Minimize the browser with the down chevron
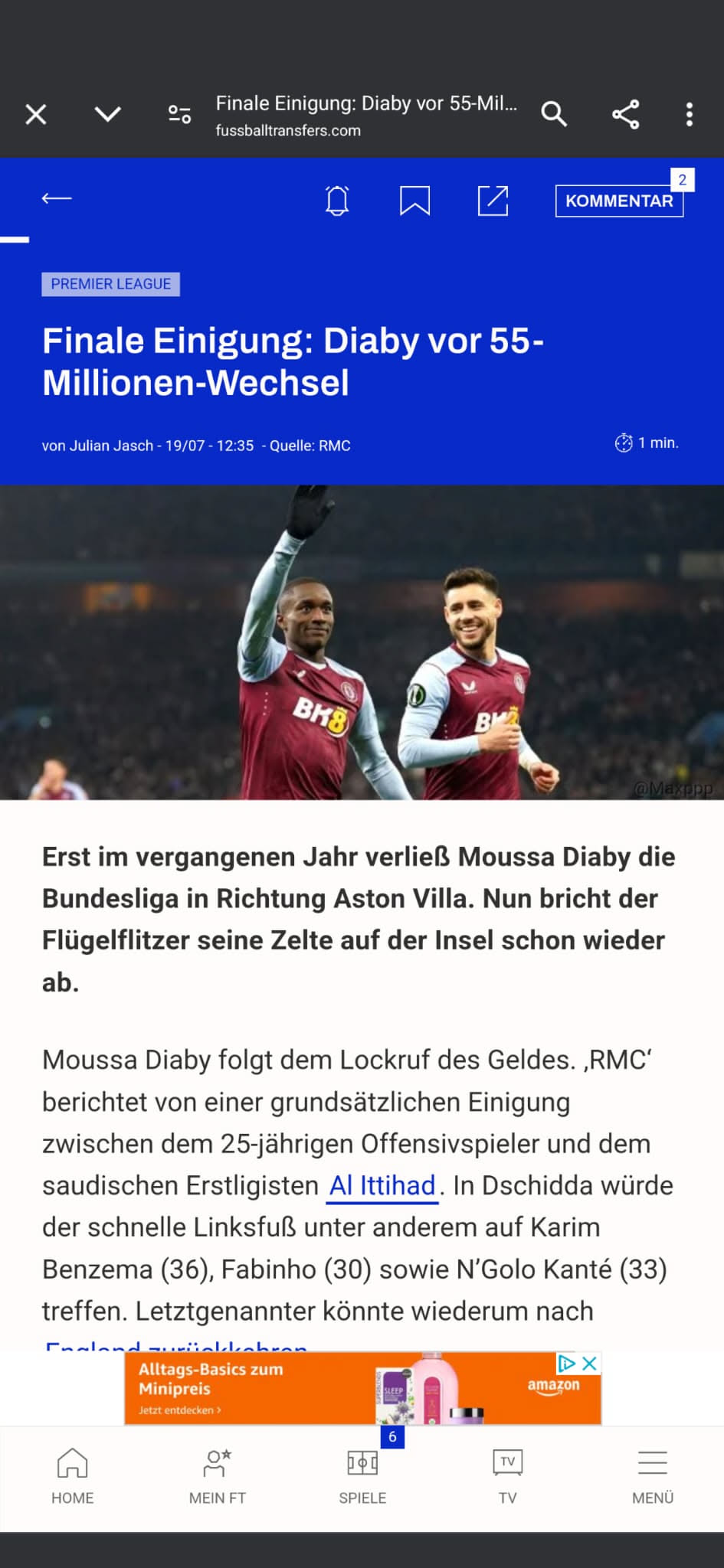This screenshot has height=1568, width=724. pos(107,115)
